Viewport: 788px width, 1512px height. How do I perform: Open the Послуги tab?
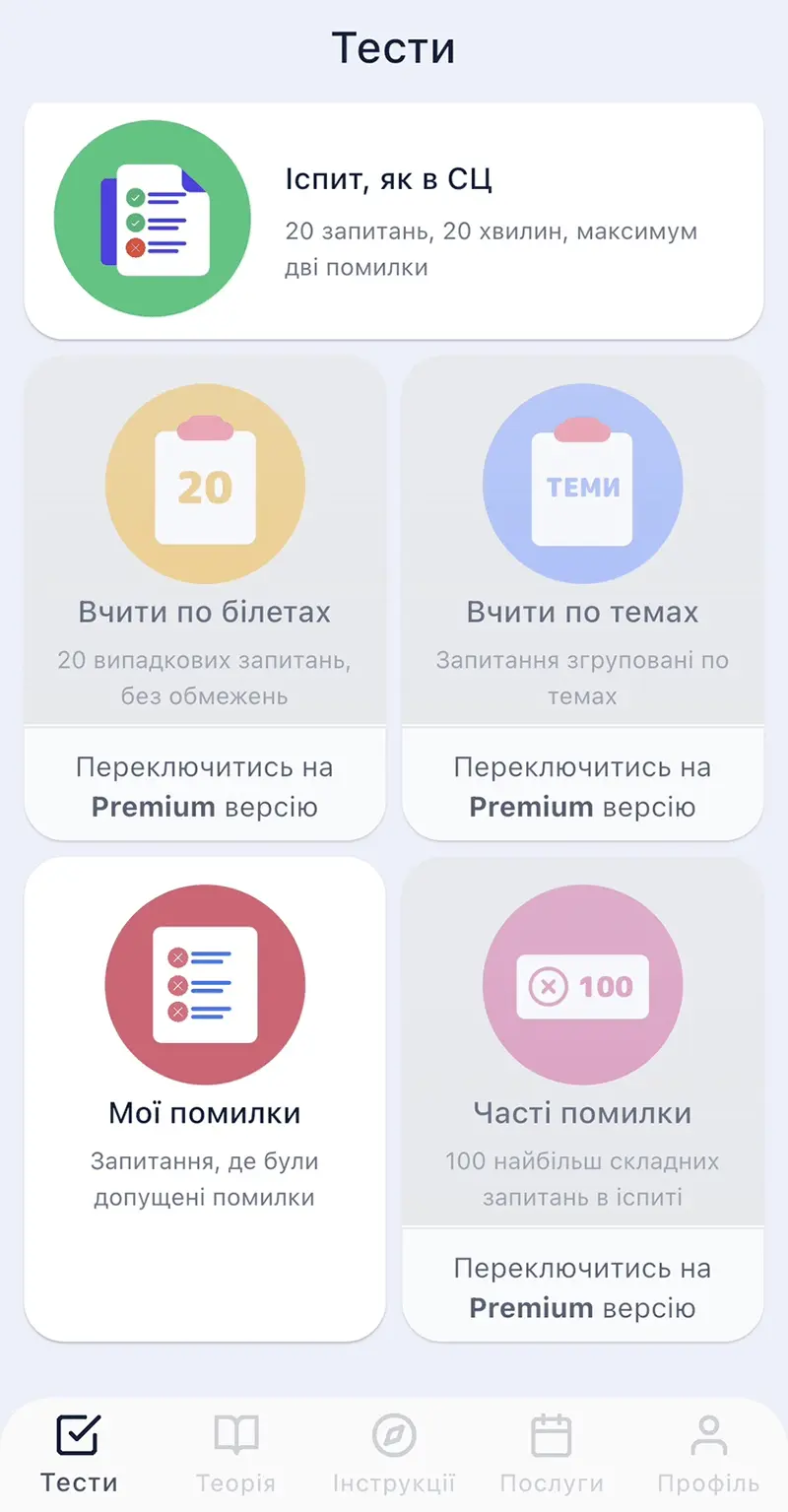pos(552,1454)
